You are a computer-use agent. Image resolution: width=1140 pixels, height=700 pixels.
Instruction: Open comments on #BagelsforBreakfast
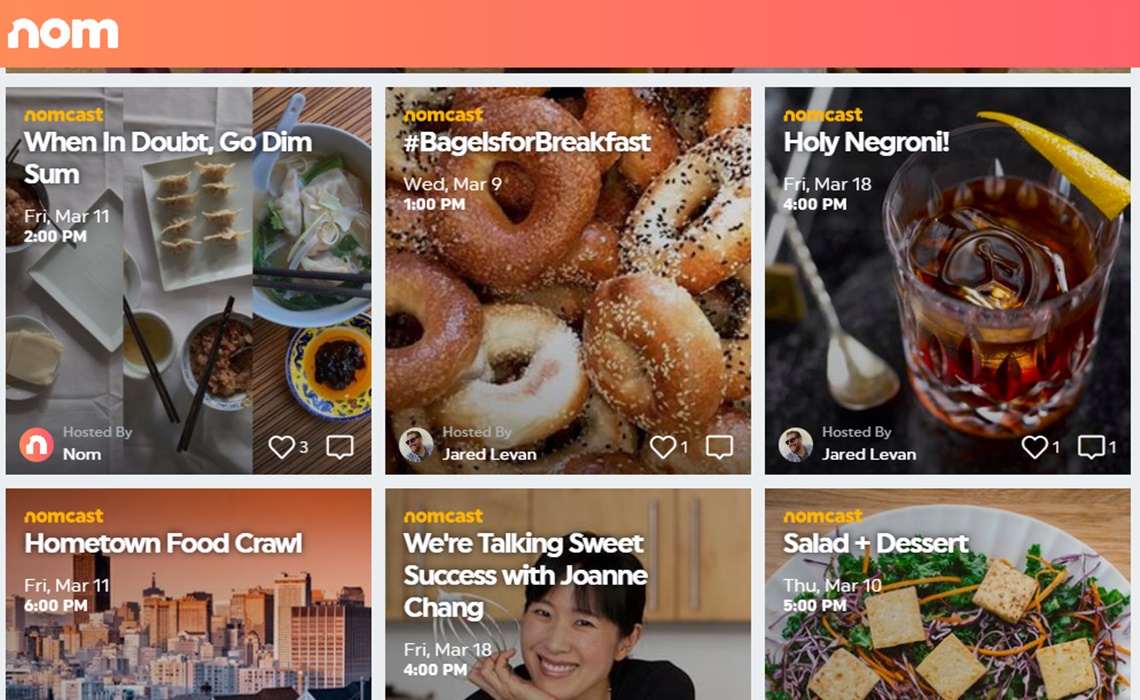(x=719, y=447)
